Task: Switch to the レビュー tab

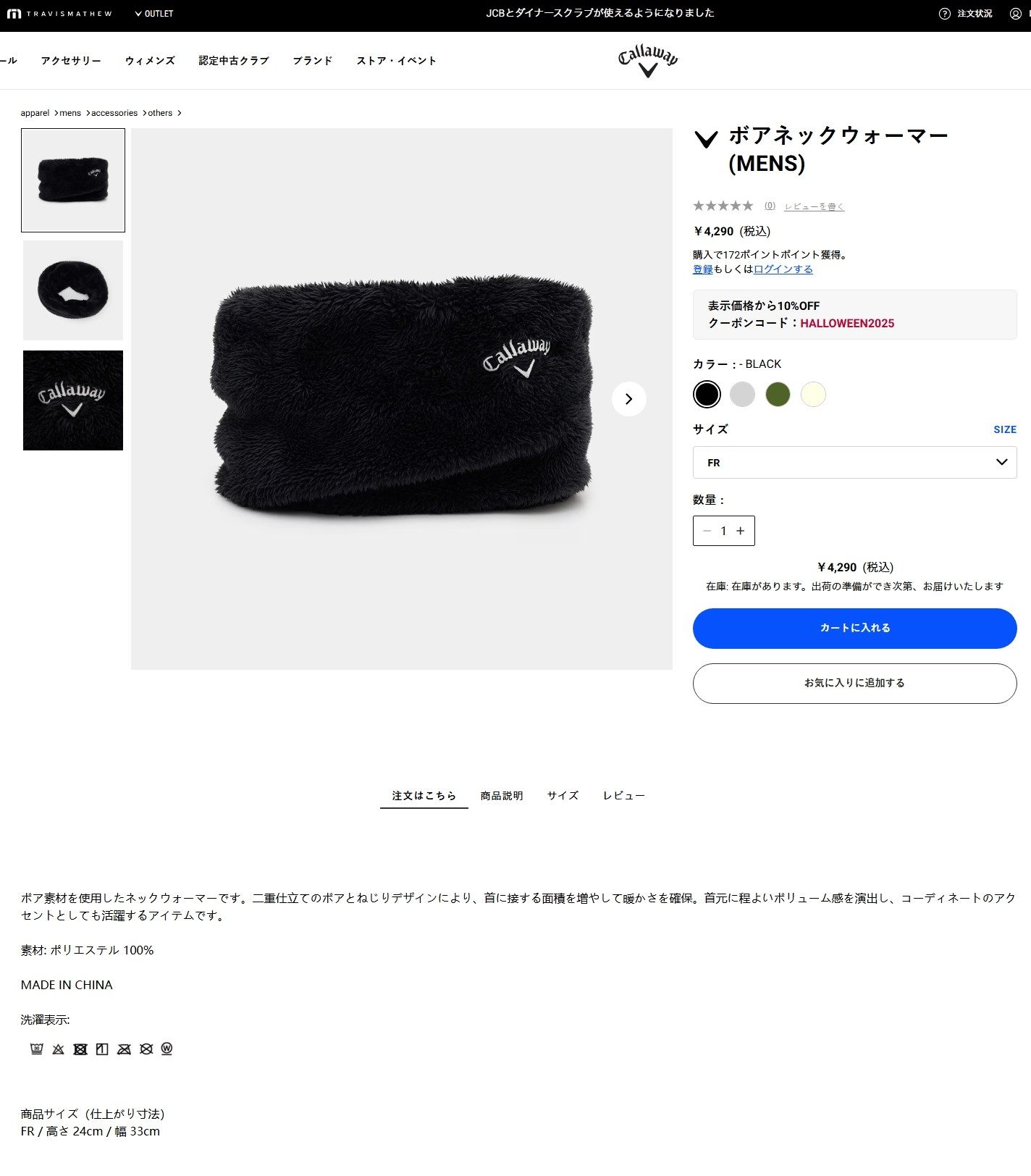Action: pyautogui.click(x=623, y=795)
